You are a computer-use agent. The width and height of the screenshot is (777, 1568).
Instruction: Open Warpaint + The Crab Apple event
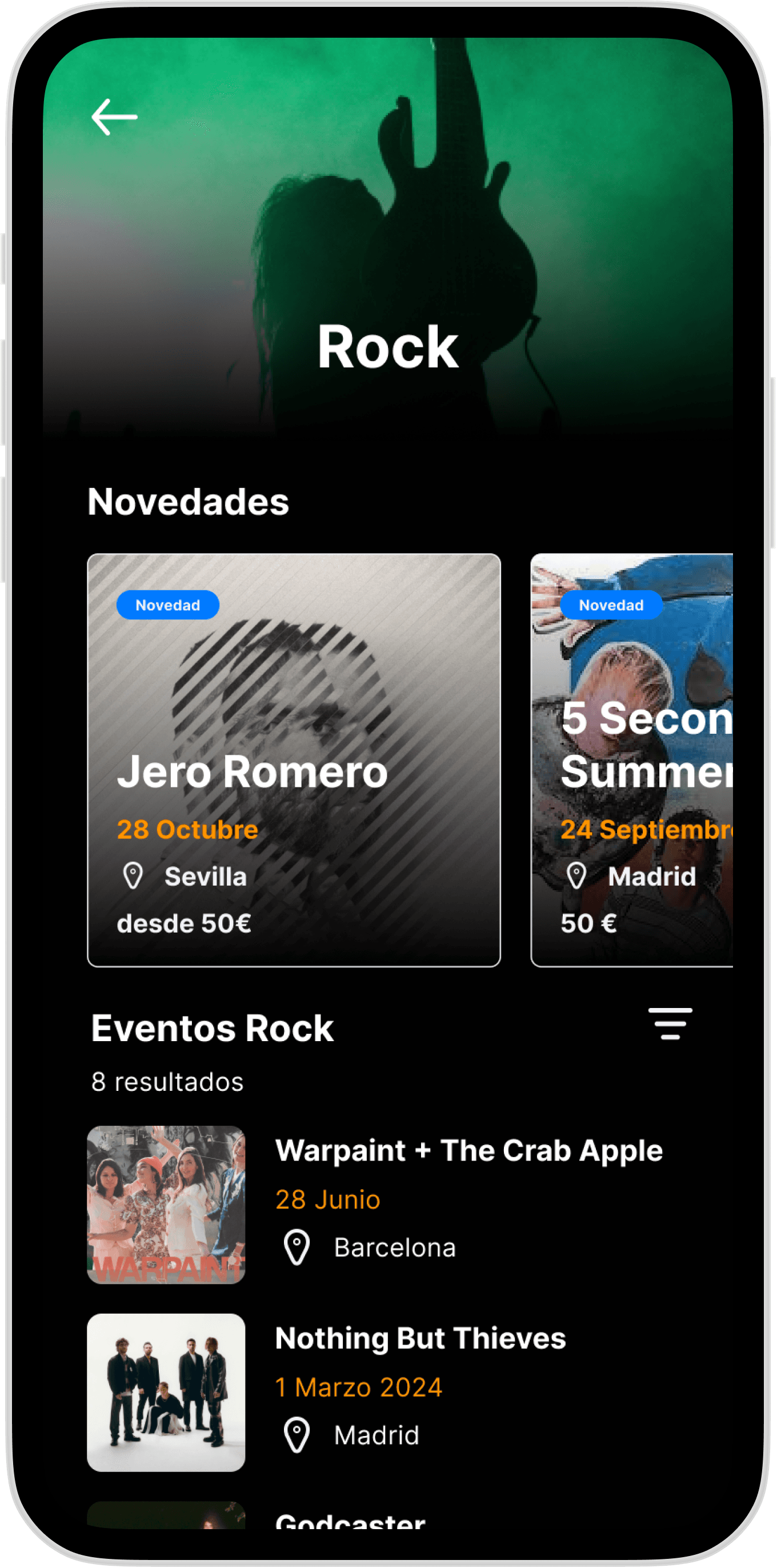click(390, 1205)
